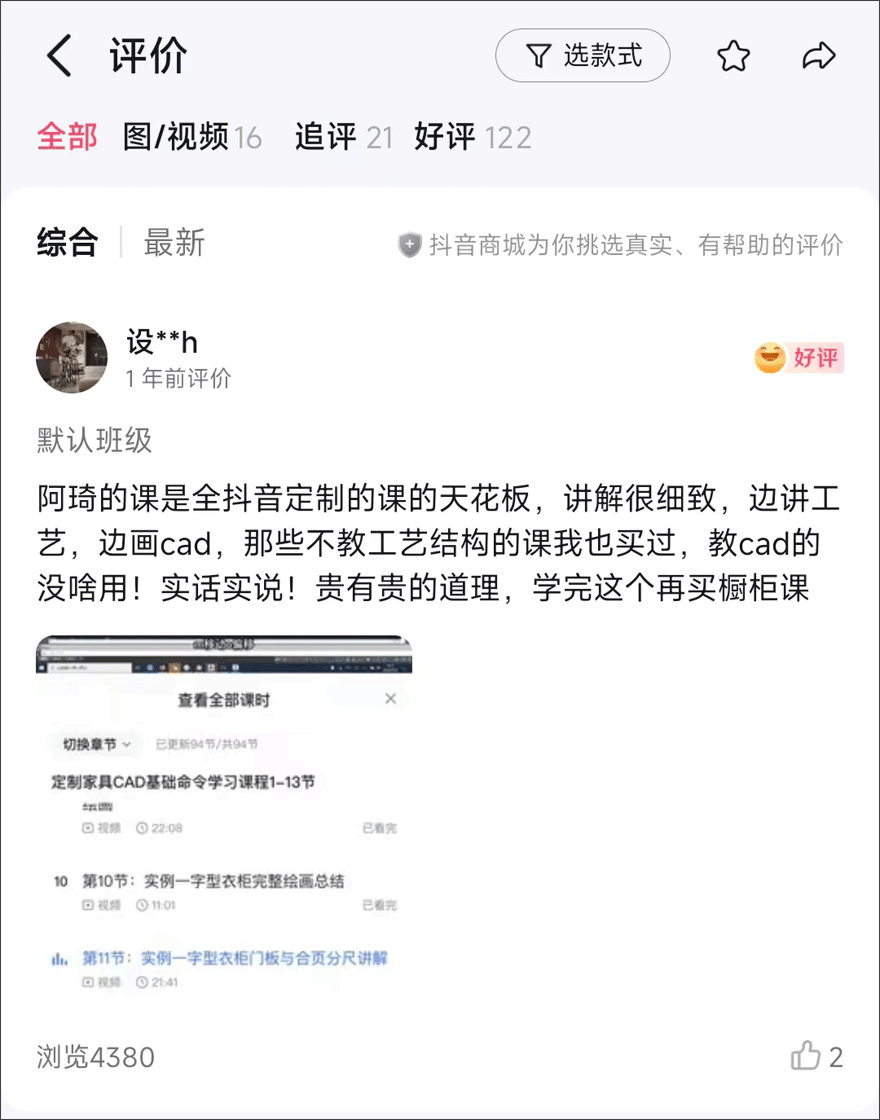Sort reviews by 最新
This screenshot has height=1120, width=880.
[x=174, y=242]
